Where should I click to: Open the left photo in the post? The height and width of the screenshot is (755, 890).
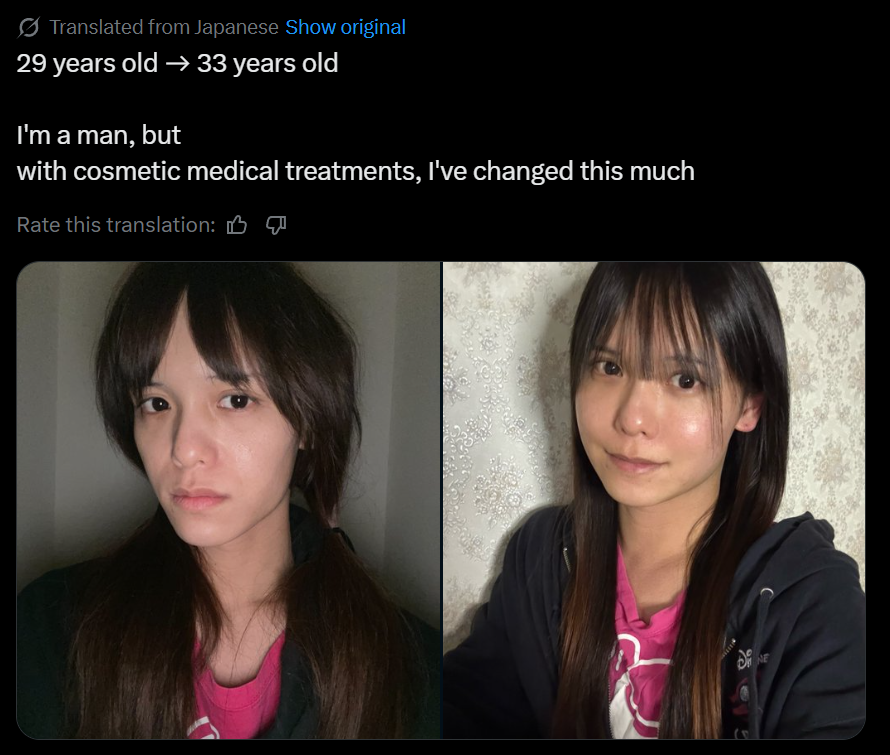[x=228, y=500]
